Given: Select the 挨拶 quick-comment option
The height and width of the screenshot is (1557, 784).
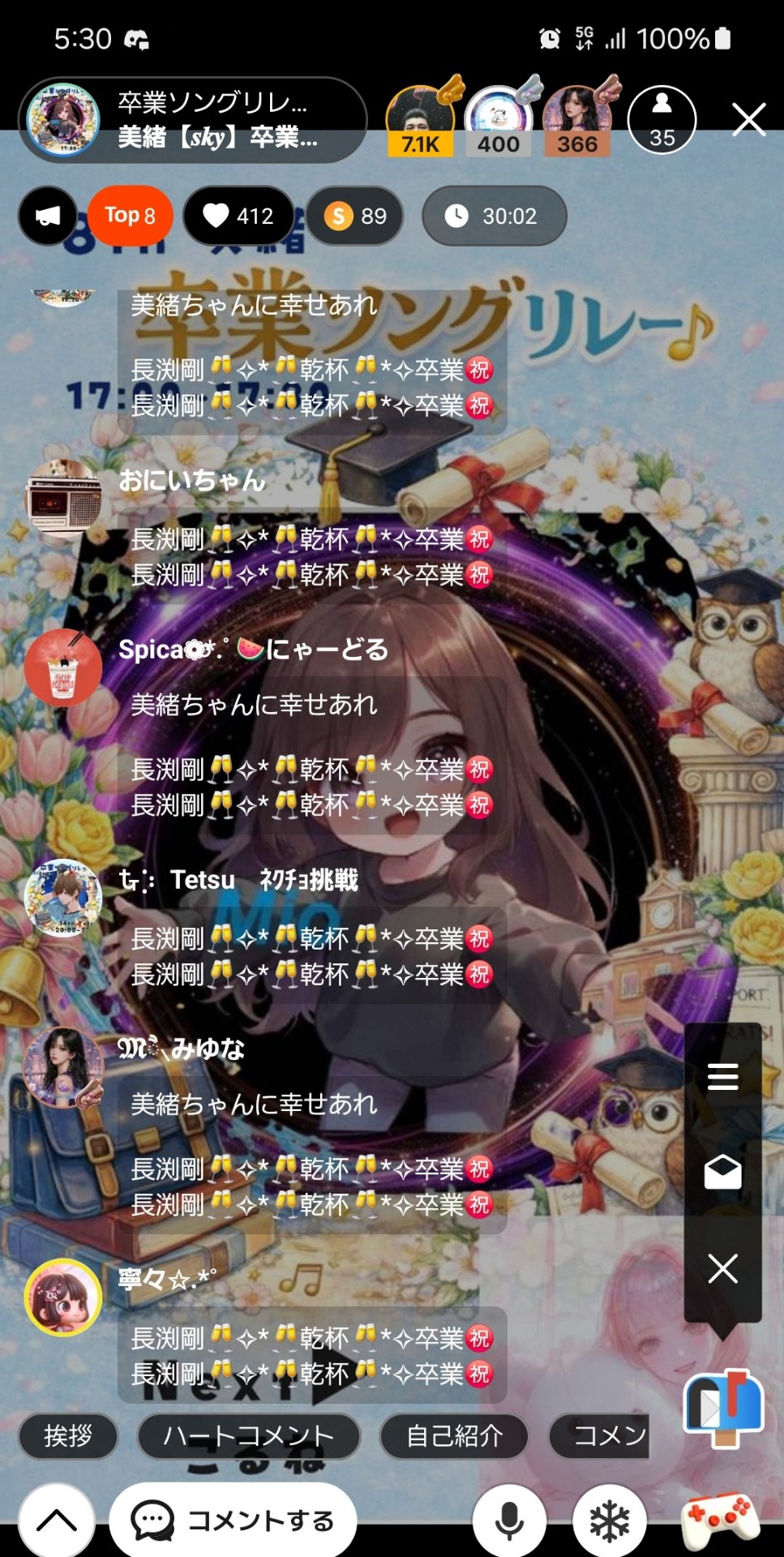Looking at the screenshot, I should pyautogui.click(x=67, y=1435).
